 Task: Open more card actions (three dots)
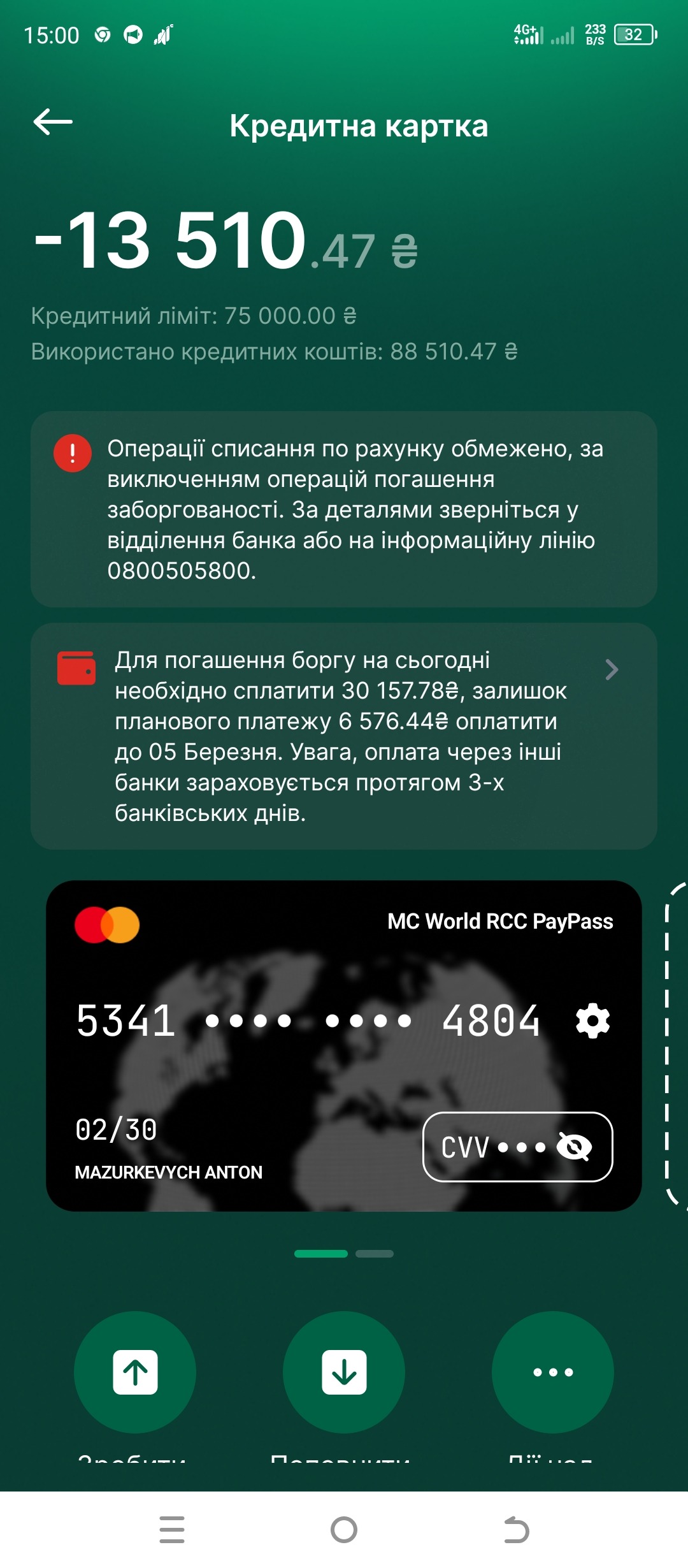pyautogui.click(x=553, y=1372)
